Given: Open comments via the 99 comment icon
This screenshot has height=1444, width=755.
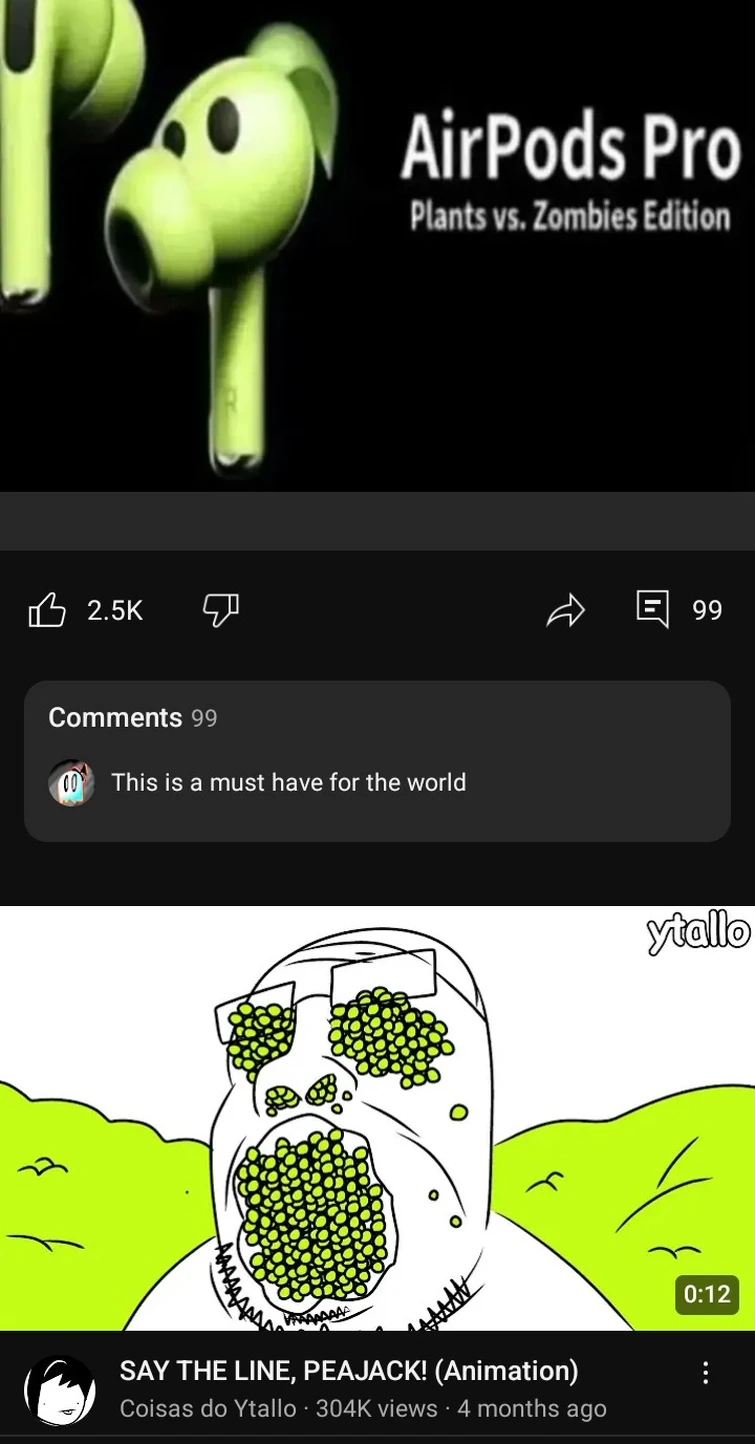Looking at the screenshot, I should coord(679,609).
